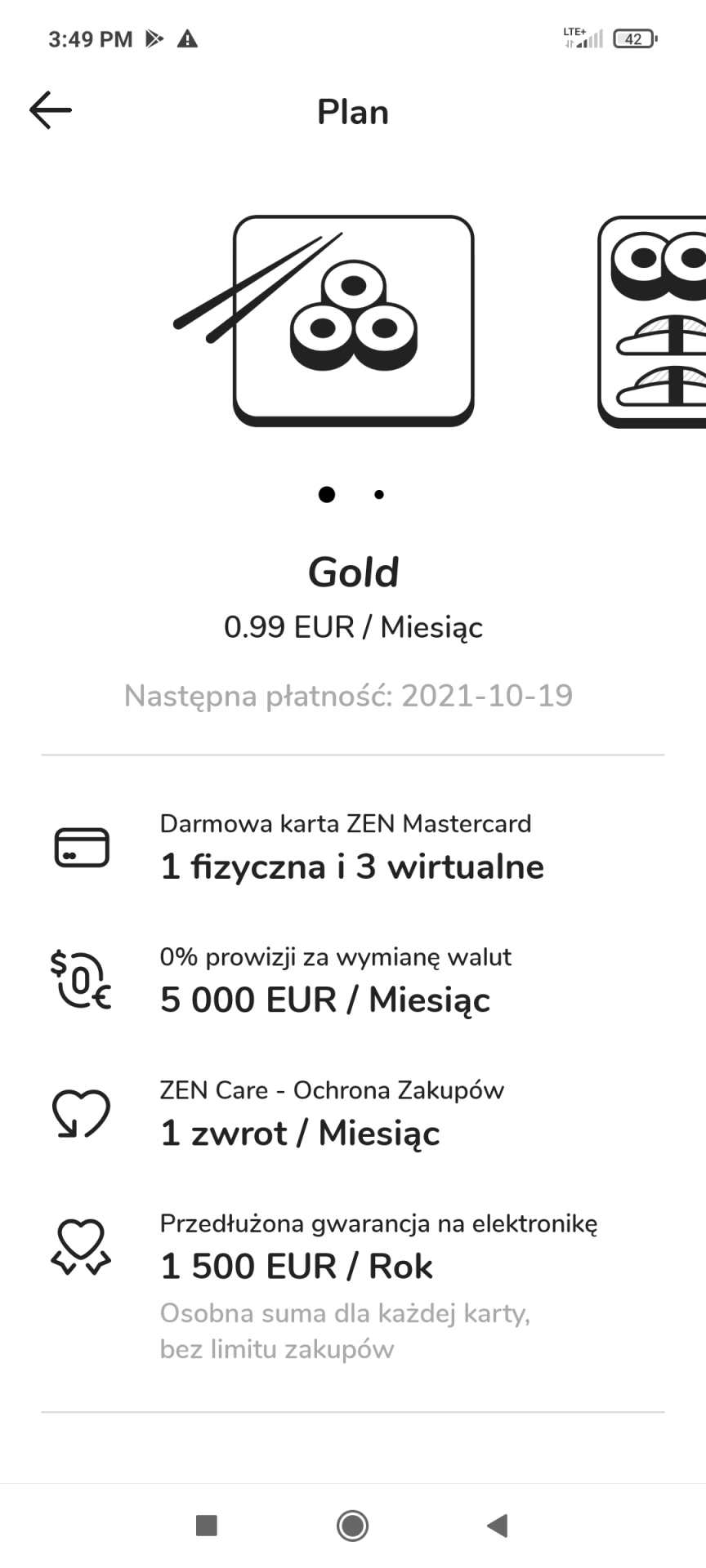The image size is (706, 1568).
Task: Click the Plan title at the top
Action: pos(352,112)
